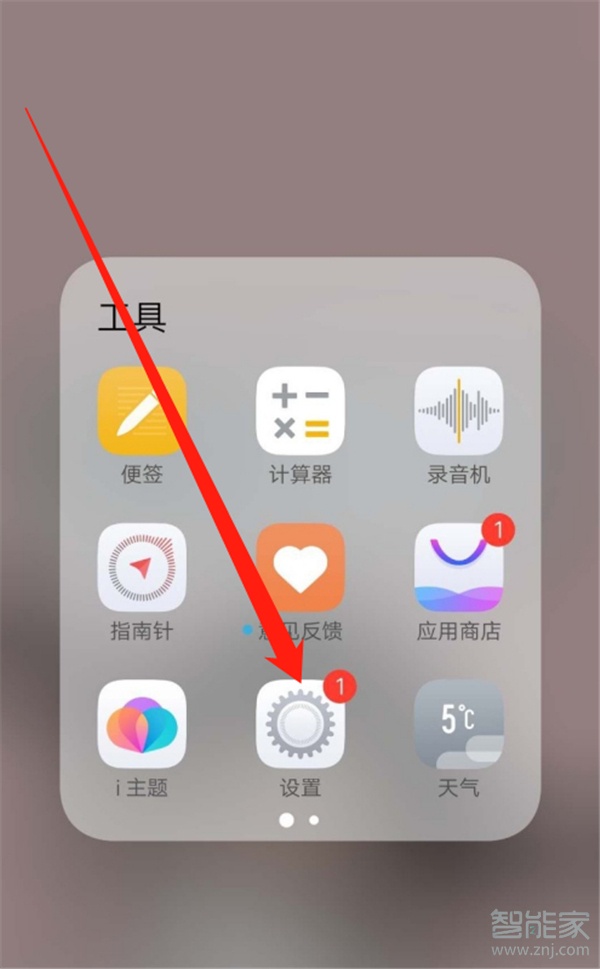Launch the 计算器 calculator app
The height and width of the screenshot is (969, 600).
300,411
